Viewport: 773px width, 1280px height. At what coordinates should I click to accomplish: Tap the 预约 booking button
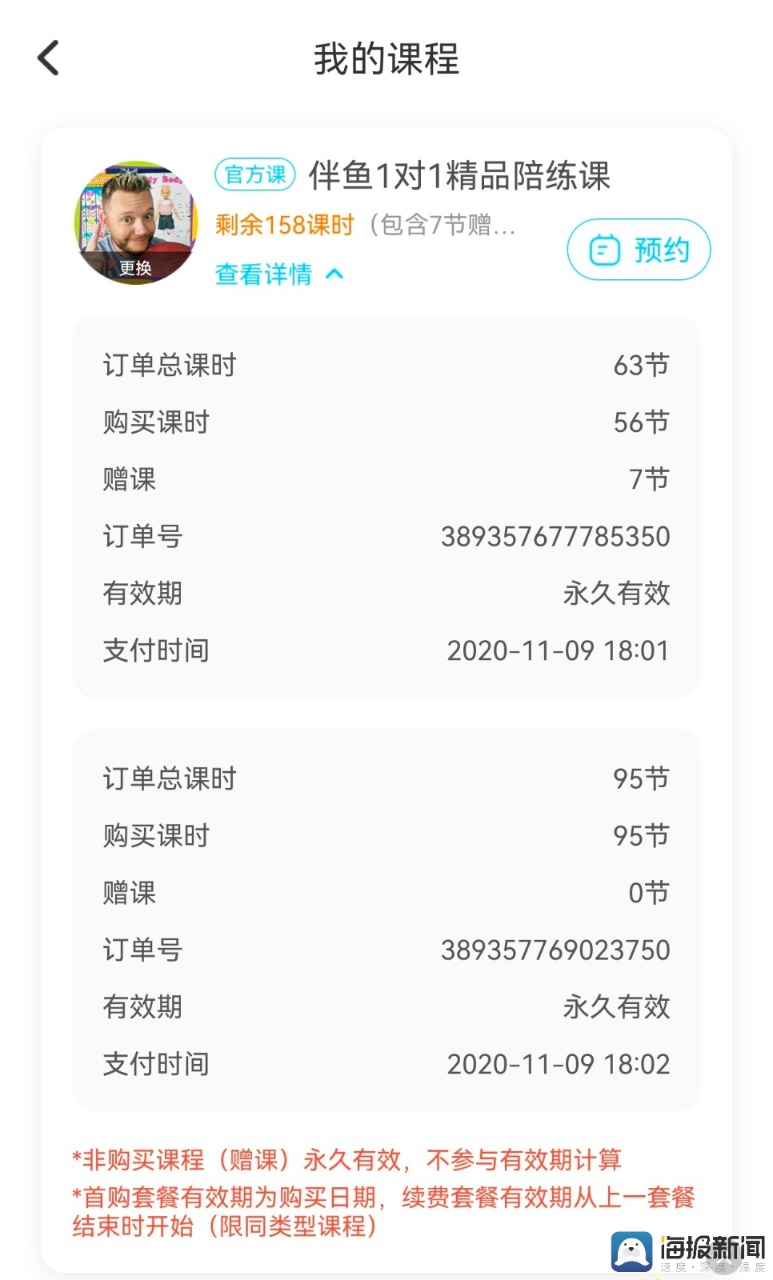(639, 249)
